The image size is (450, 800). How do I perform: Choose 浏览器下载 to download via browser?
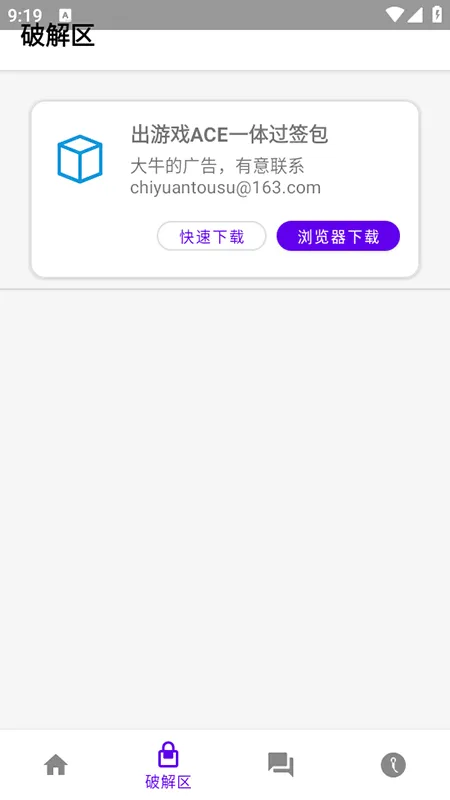click(x=338, y=236)
